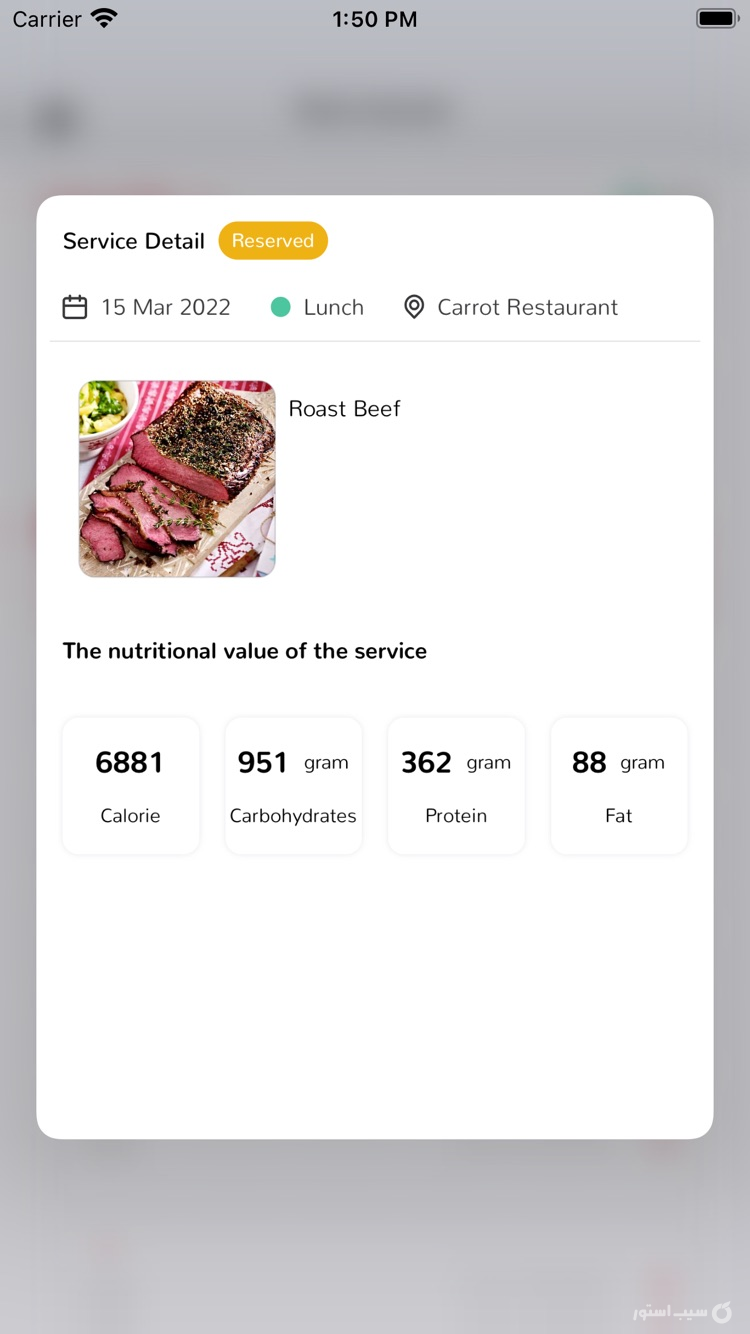Expand the Carrot Restaurant picker

(x=528, y=307)
